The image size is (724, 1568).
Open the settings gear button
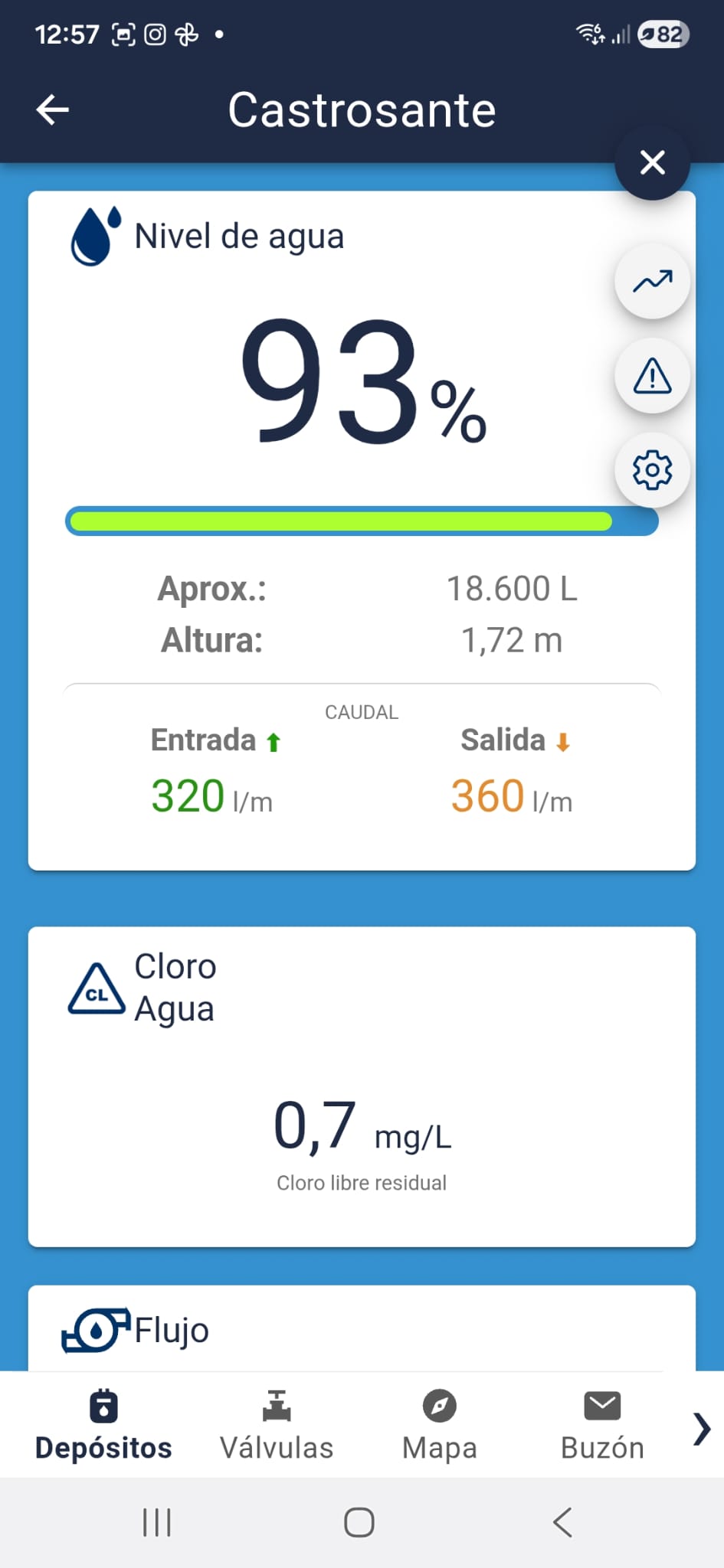(x=652, y=469)
